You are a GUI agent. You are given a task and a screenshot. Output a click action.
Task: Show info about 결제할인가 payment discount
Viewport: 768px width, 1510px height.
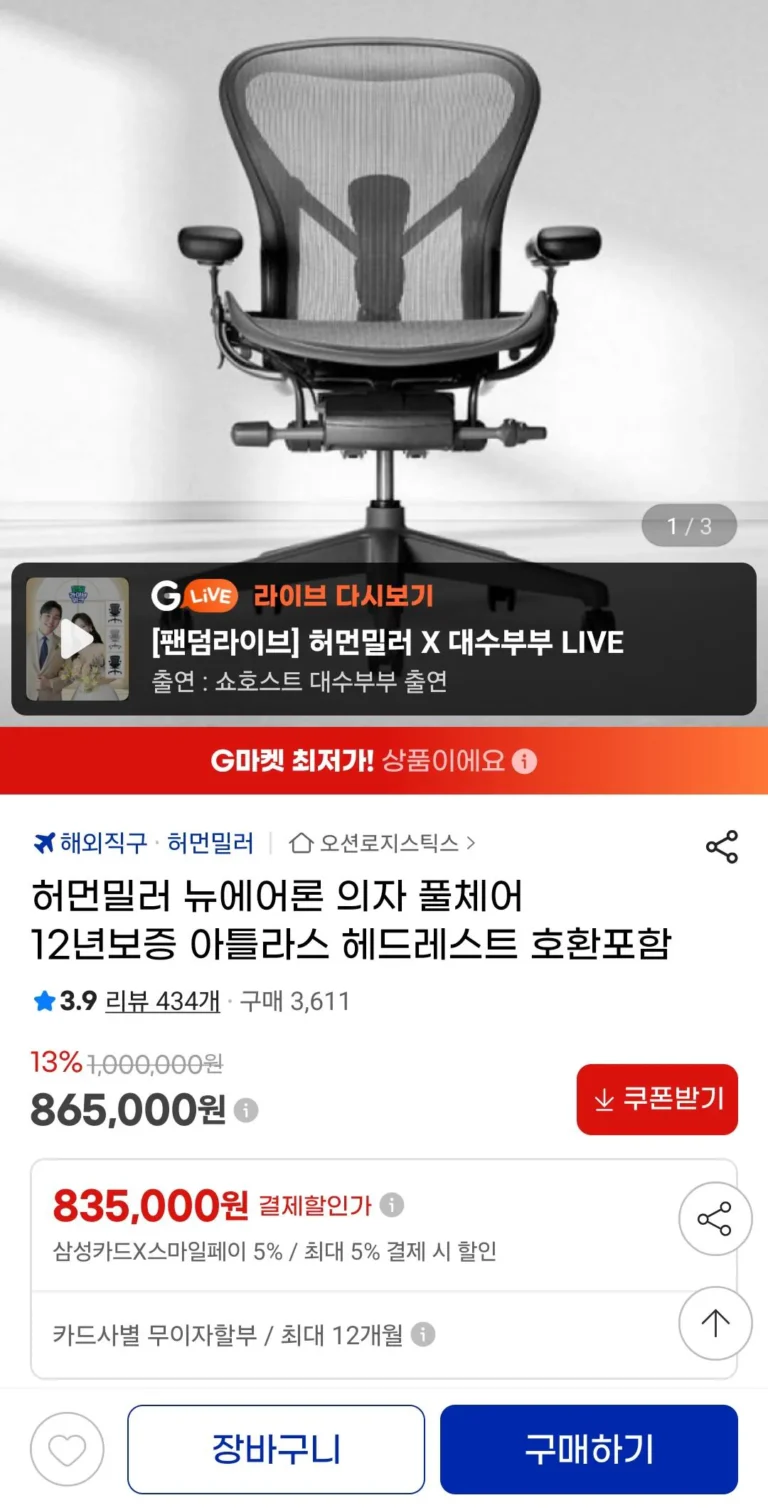click(x=393, y=1205)
